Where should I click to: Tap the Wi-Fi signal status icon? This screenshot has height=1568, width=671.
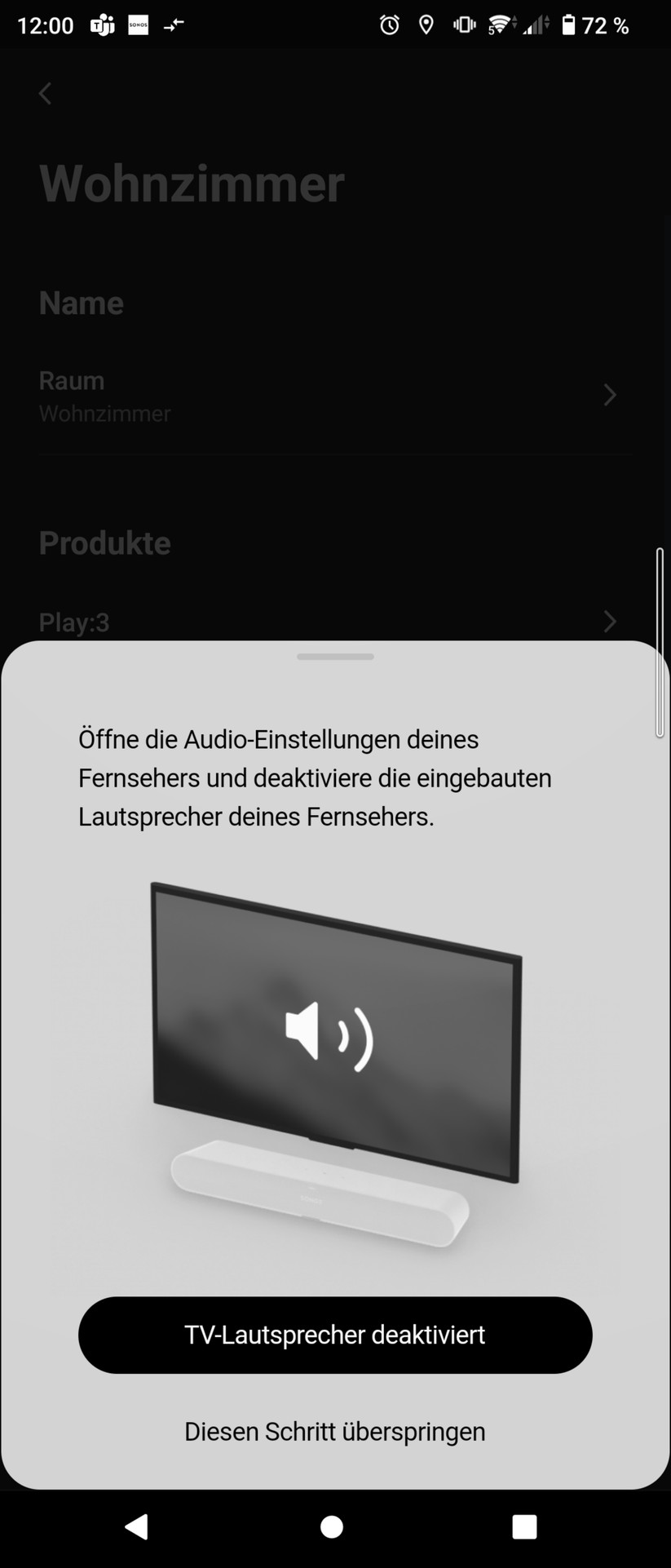500,23
